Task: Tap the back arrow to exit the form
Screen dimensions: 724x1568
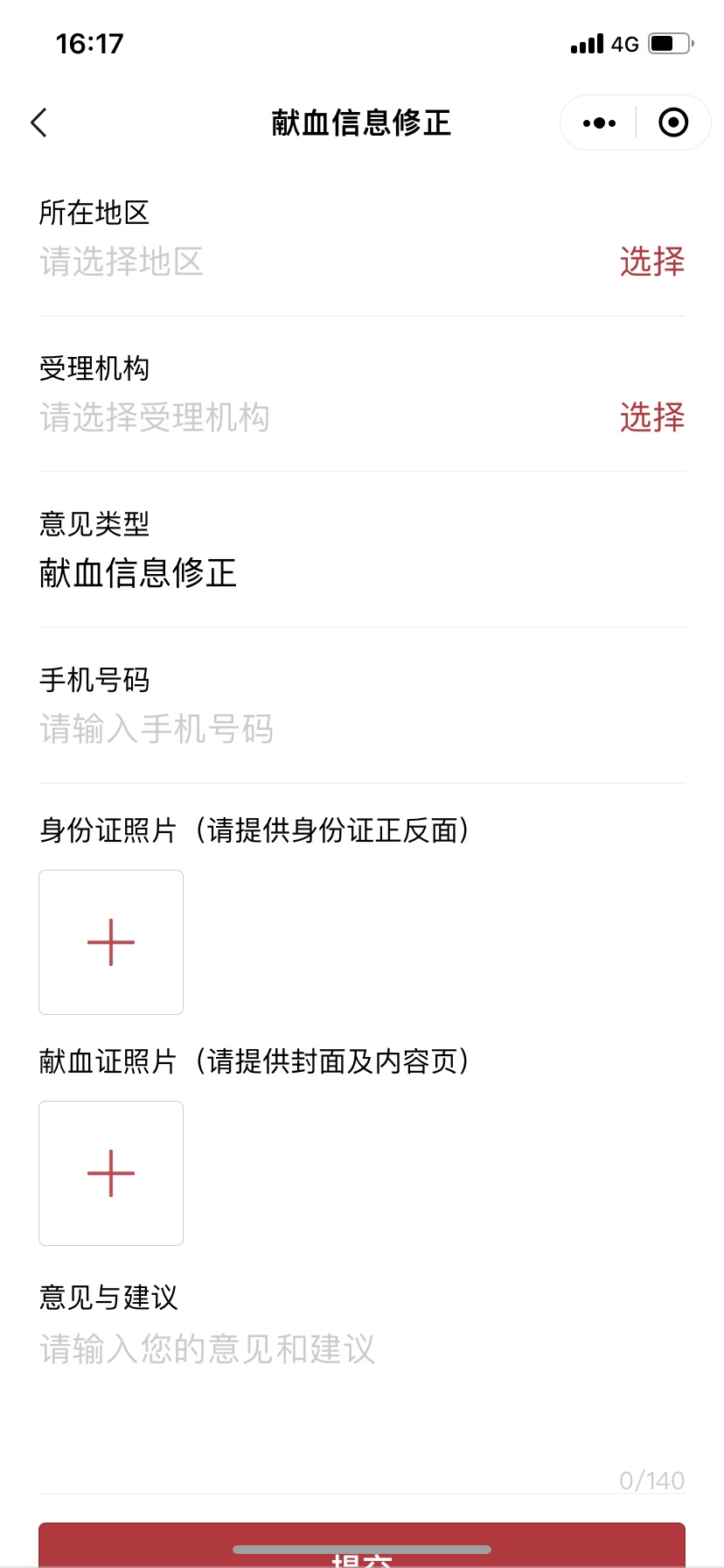Action: (38, 122)
